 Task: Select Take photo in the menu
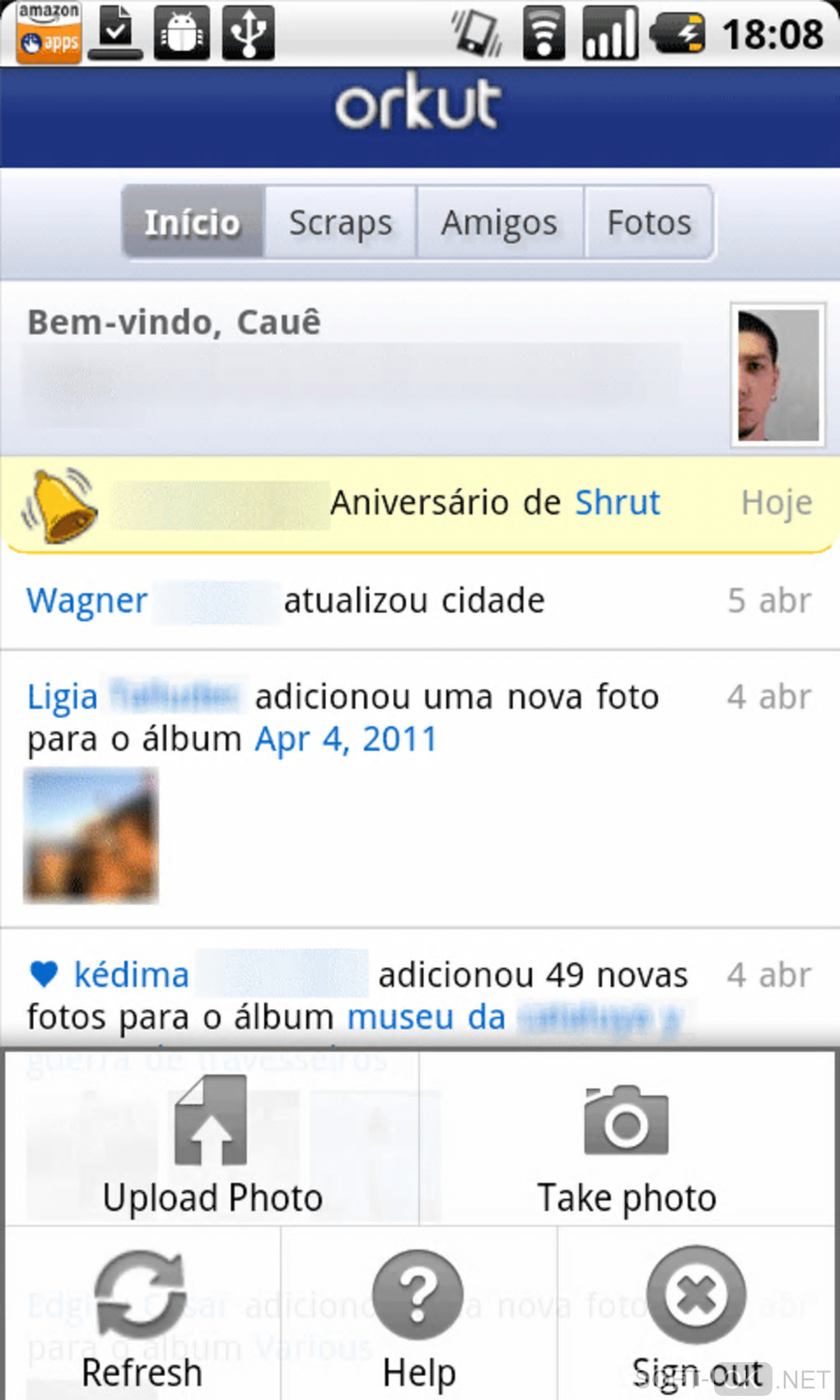627,1145
